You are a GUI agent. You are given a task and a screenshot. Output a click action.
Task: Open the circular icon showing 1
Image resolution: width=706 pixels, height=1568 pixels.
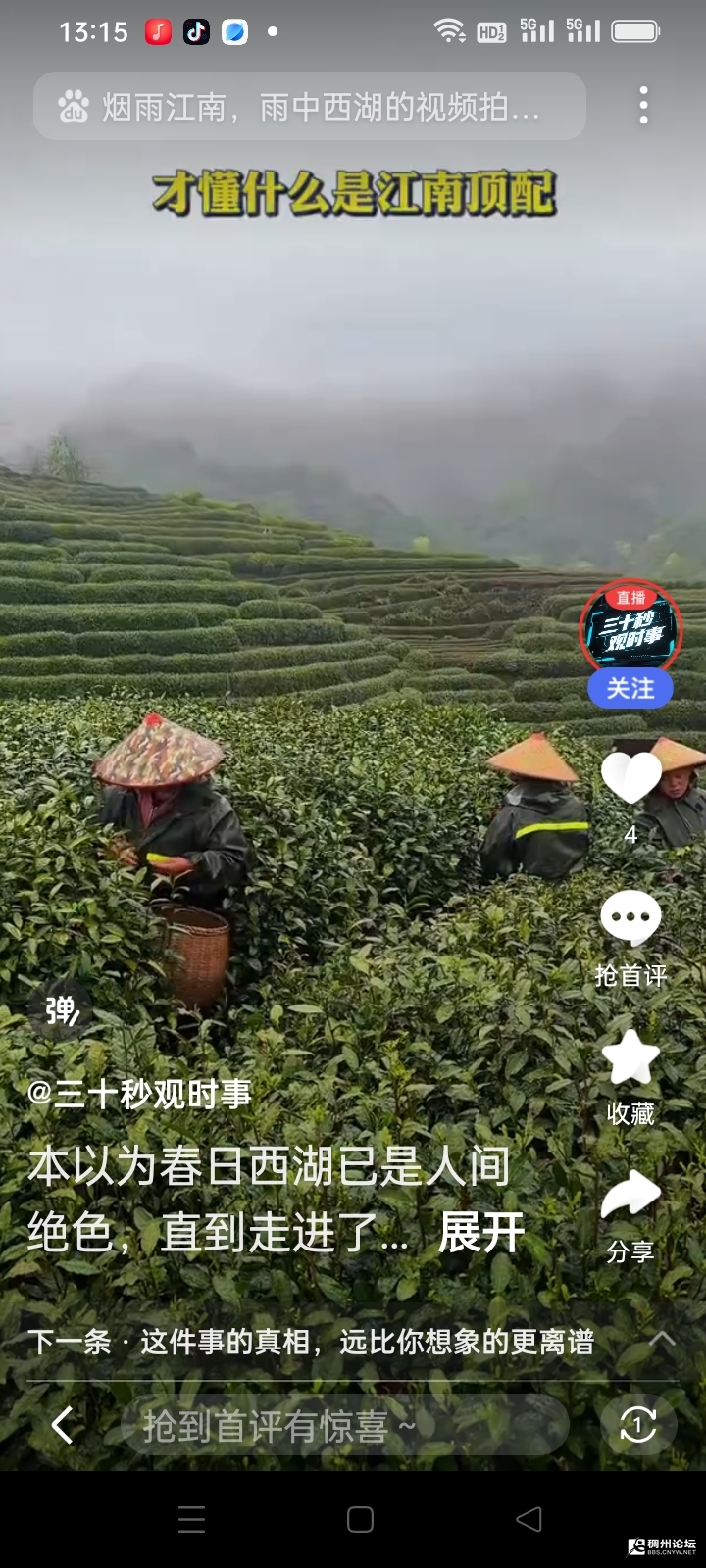coord(638,1425)
